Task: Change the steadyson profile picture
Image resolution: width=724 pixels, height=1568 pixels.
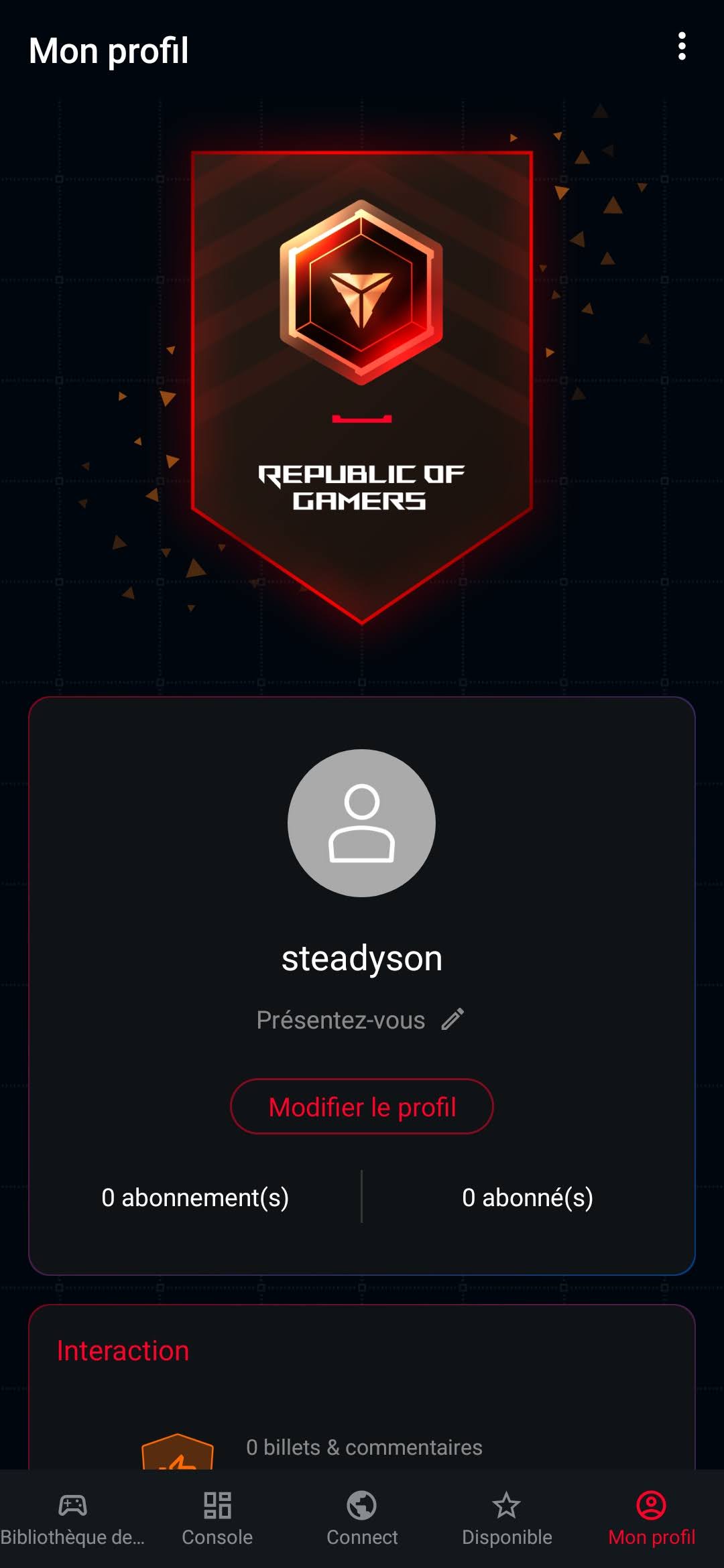Action: (361, 823)
